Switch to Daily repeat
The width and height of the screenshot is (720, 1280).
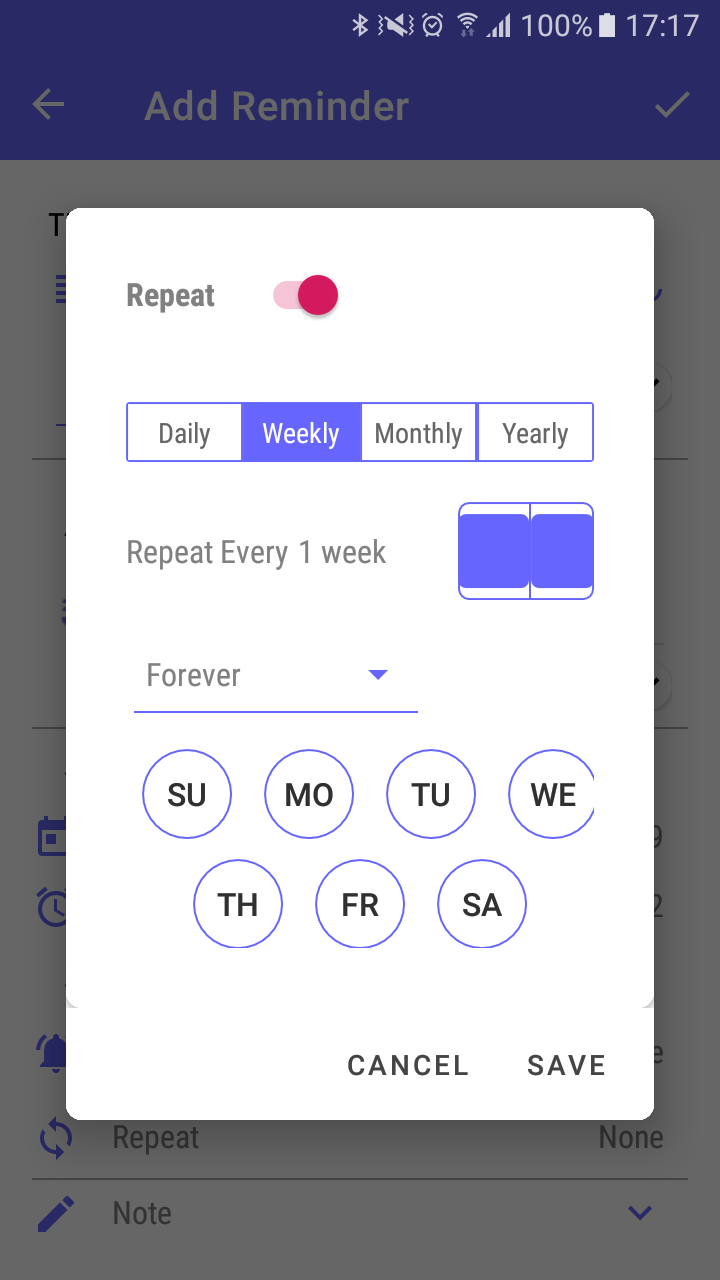pyautogui.click(x=185, y=433)
